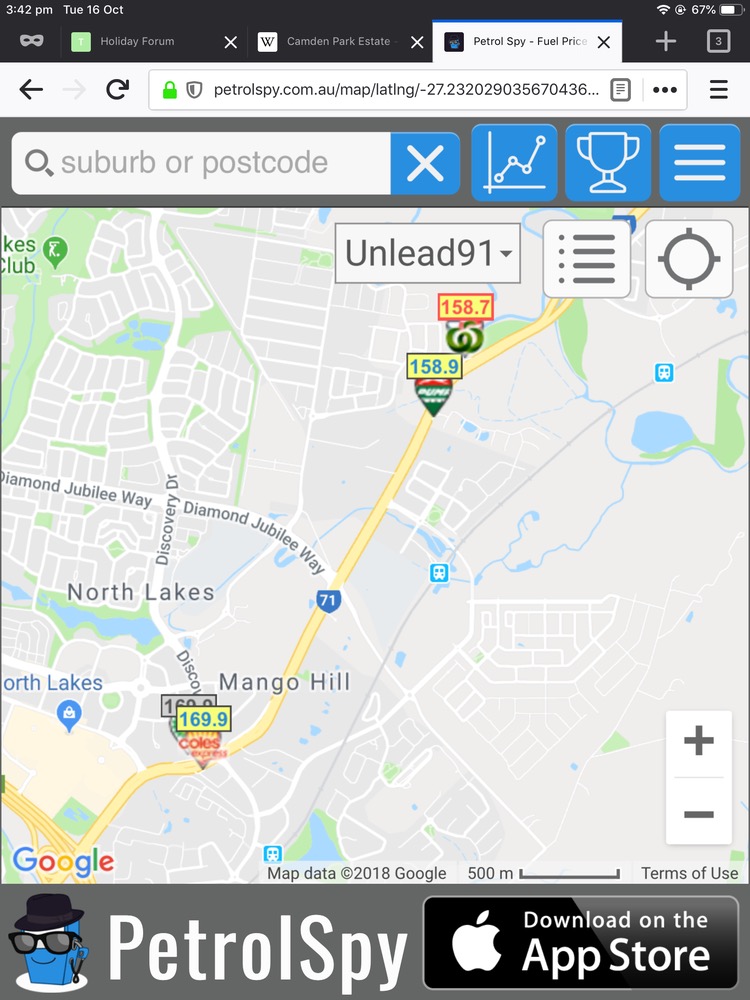Center map on my current location

pyautogui.click(x=689, y=259)
